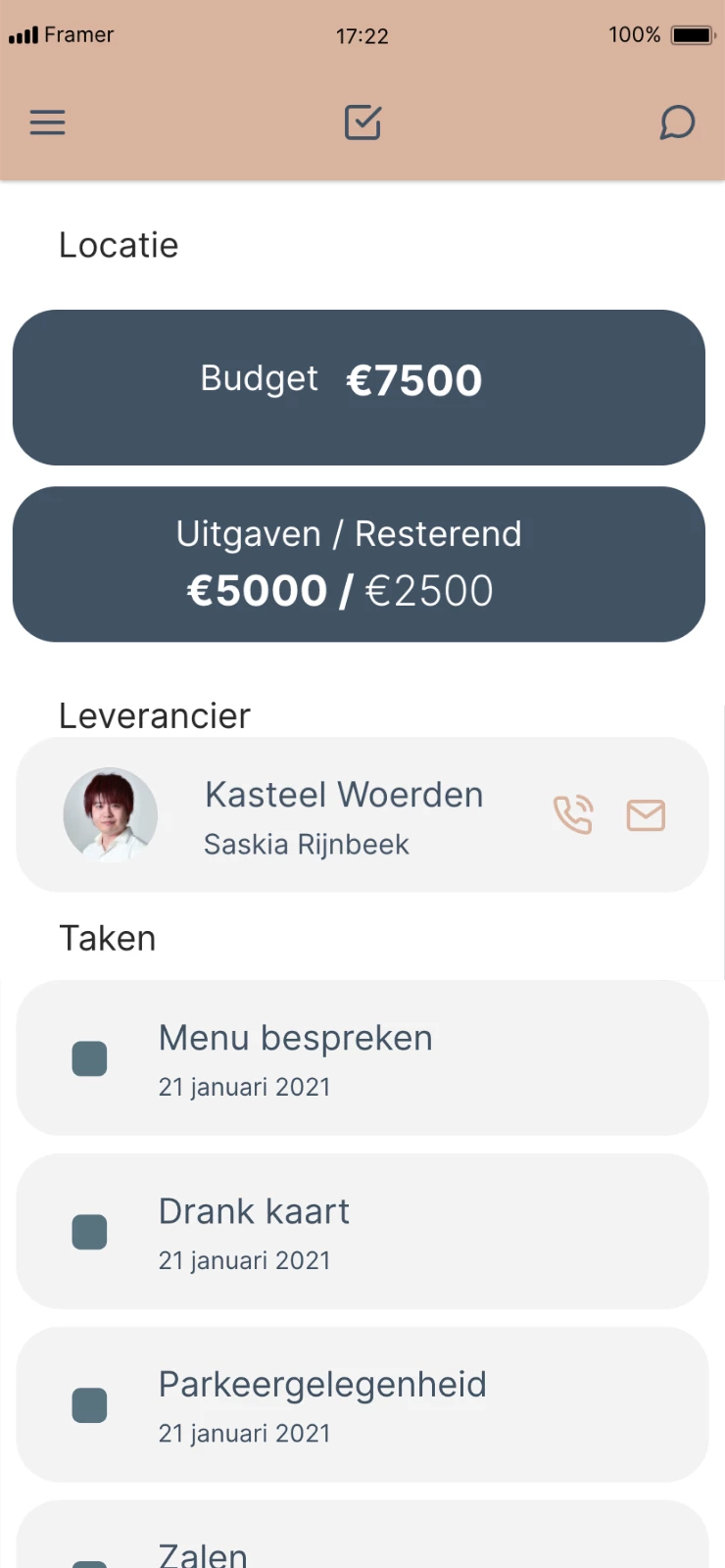Screen dimensions: 725x1568
Task: Select the tasks checkmark icon in the header
Action: tap(362, 122)
